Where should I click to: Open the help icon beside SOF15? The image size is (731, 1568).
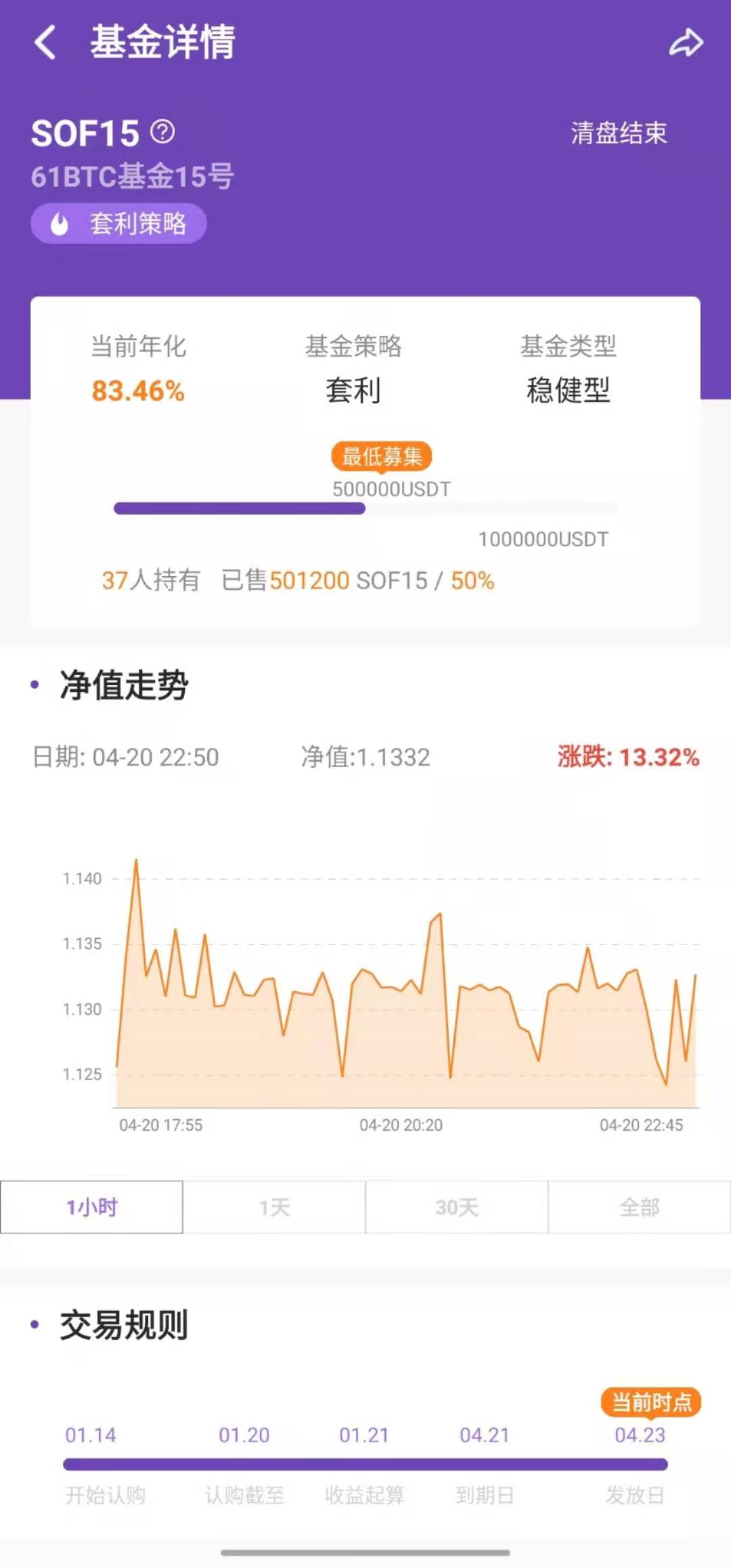click(162, 131)
